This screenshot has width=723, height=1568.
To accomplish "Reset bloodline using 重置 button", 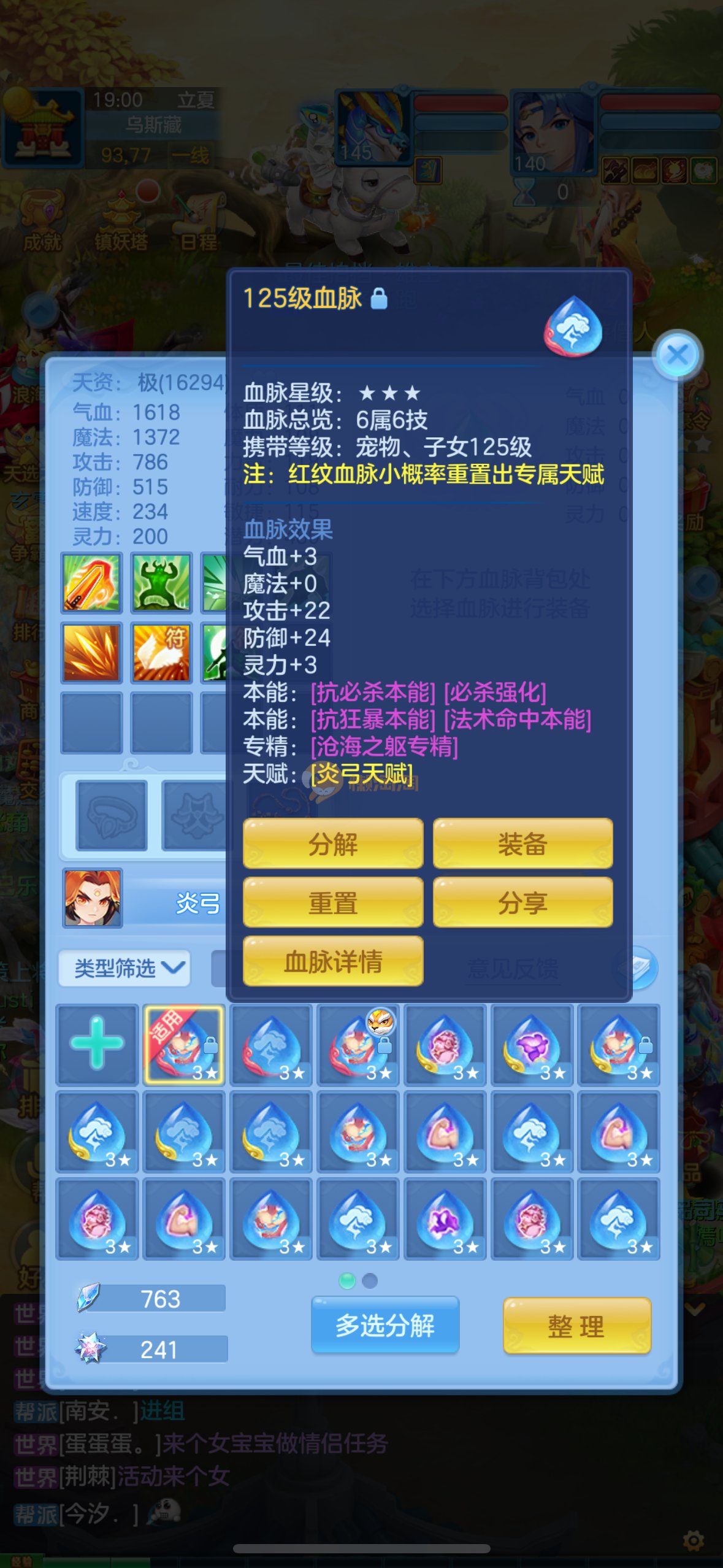I will tap(333, 902).
